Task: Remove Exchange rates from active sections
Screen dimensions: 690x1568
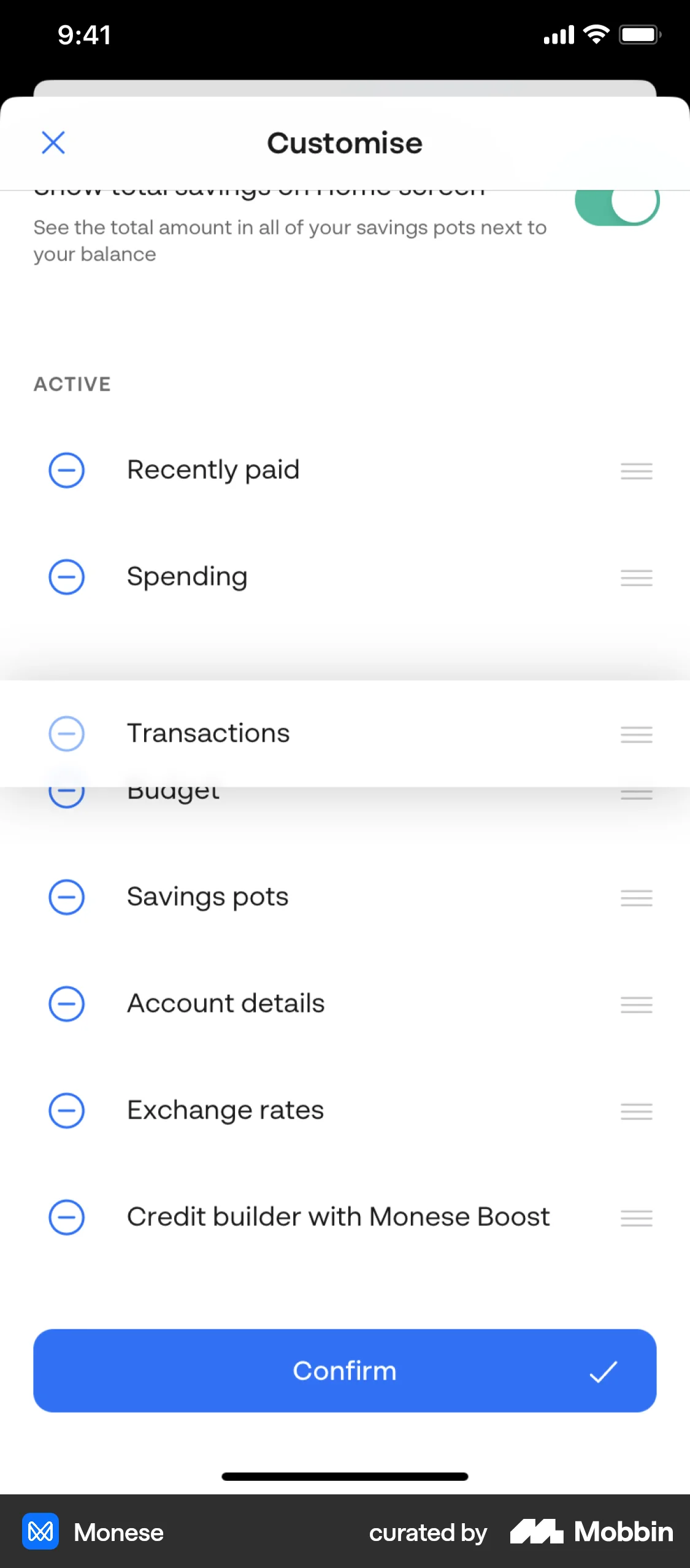Action: [66, 1111]
